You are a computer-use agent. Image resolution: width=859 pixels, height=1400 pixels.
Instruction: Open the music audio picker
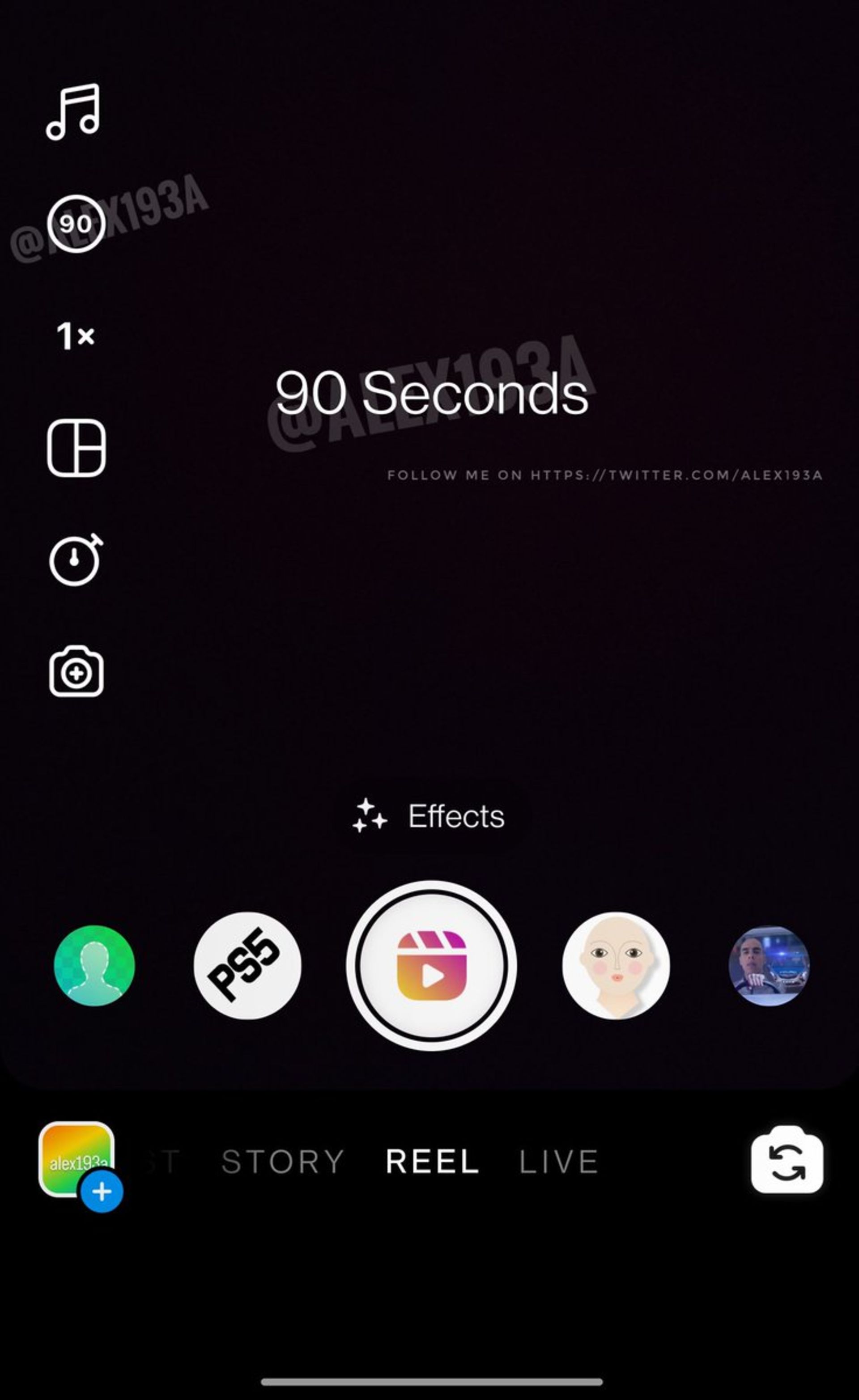point(73,111)
